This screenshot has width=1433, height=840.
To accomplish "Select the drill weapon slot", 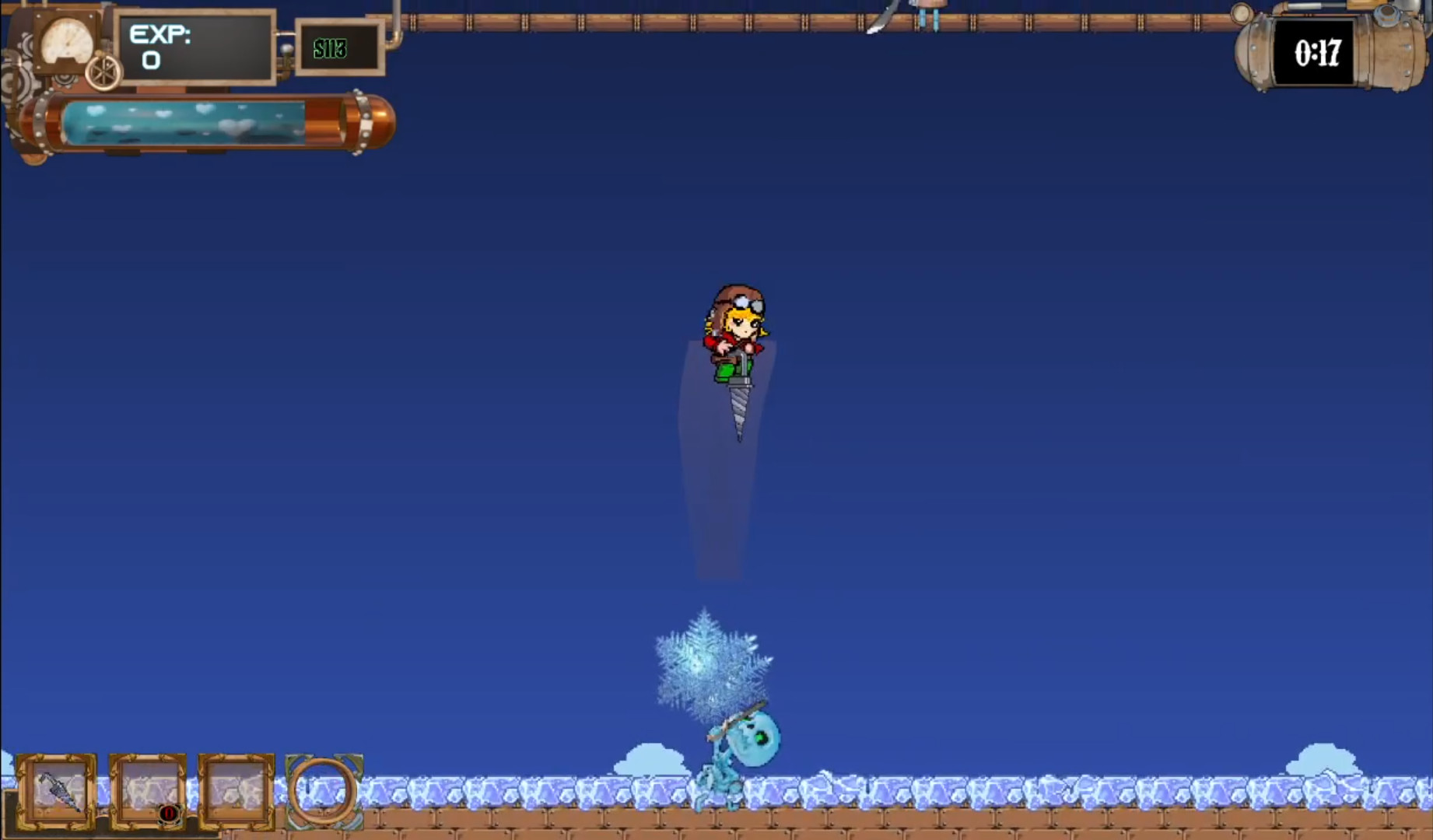I will click(56, 791).
